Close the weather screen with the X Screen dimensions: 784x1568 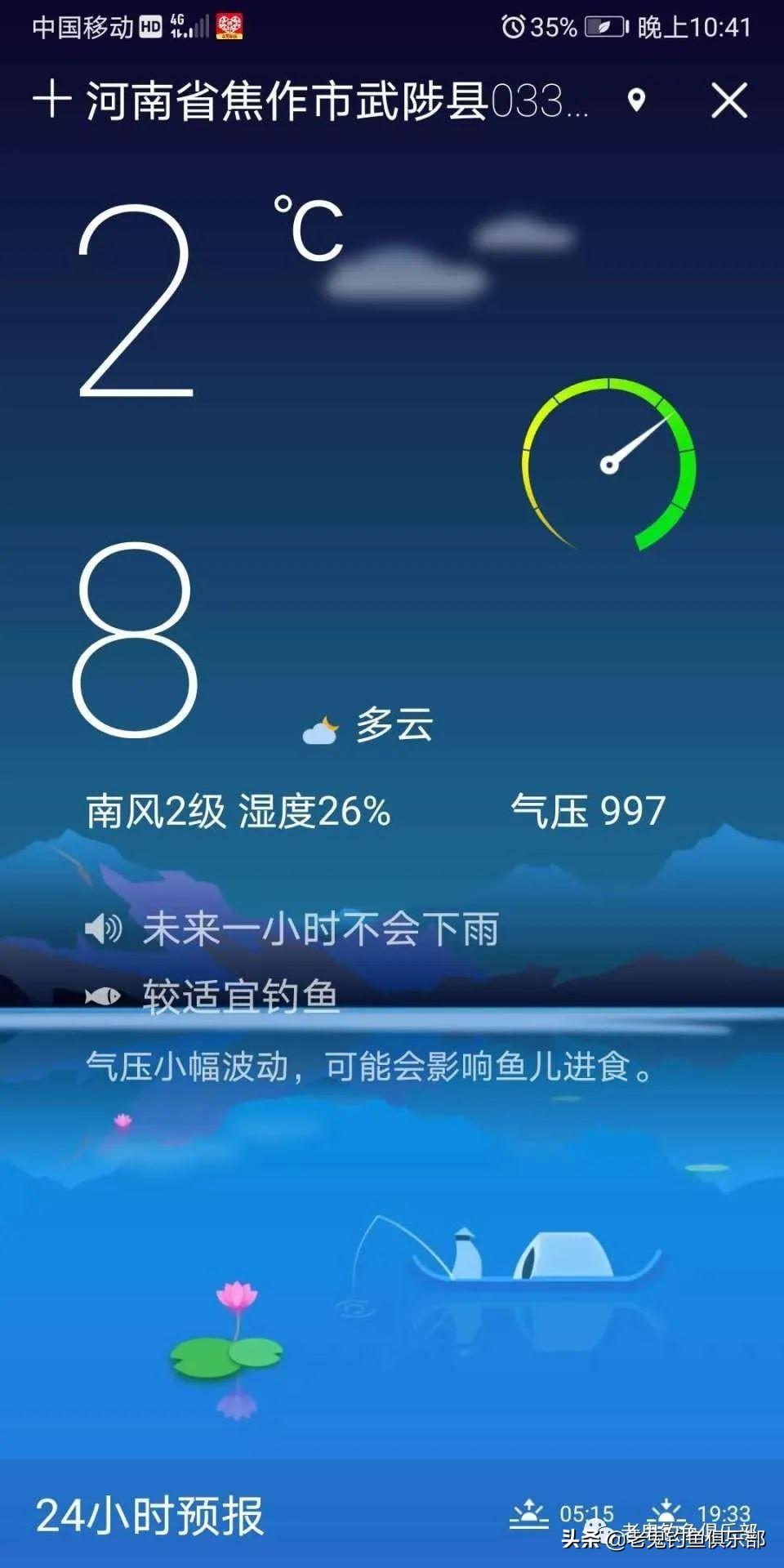click(729, 100)
